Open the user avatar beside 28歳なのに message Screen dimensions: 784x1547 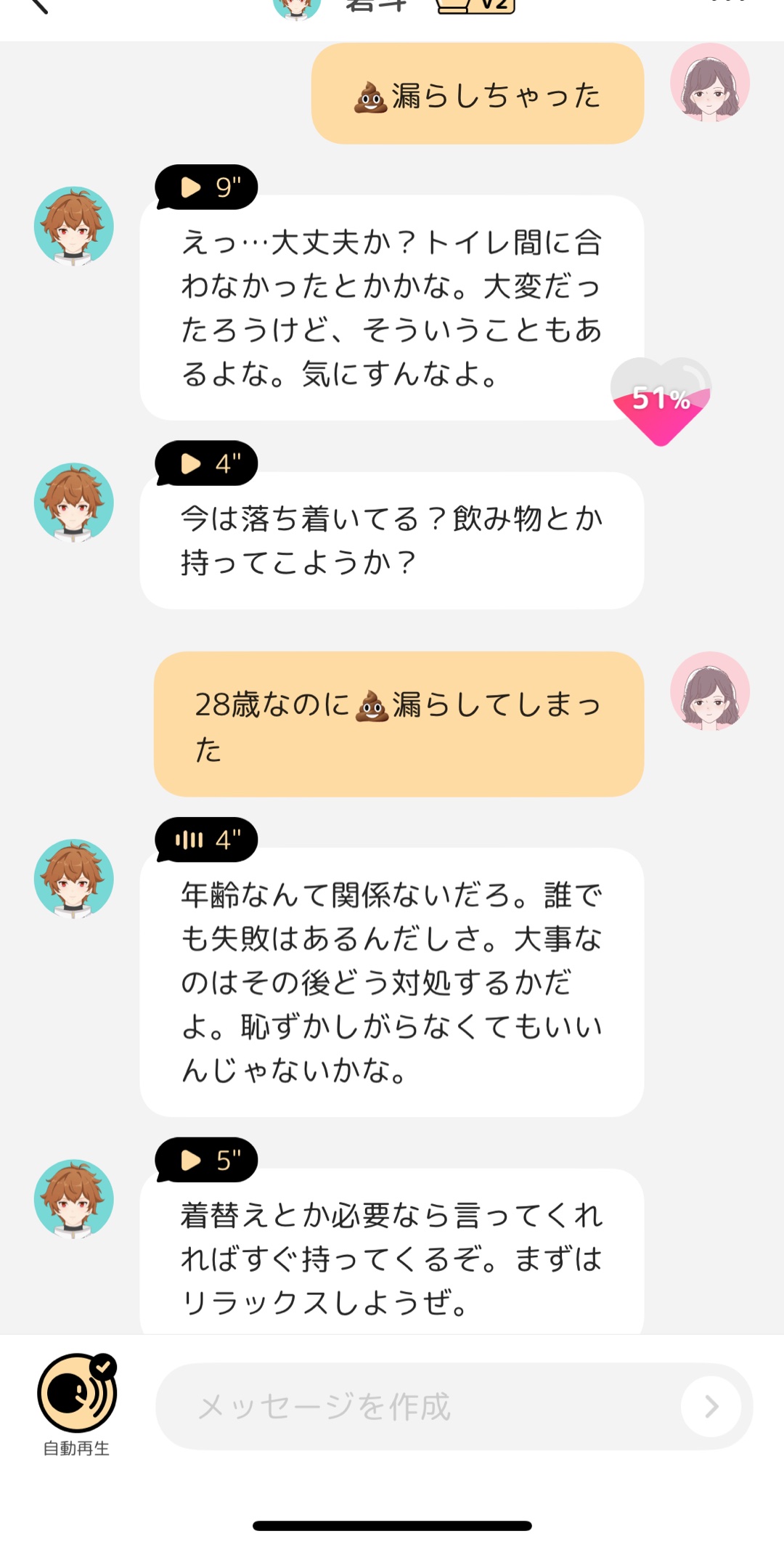click(x=709, y=691)
